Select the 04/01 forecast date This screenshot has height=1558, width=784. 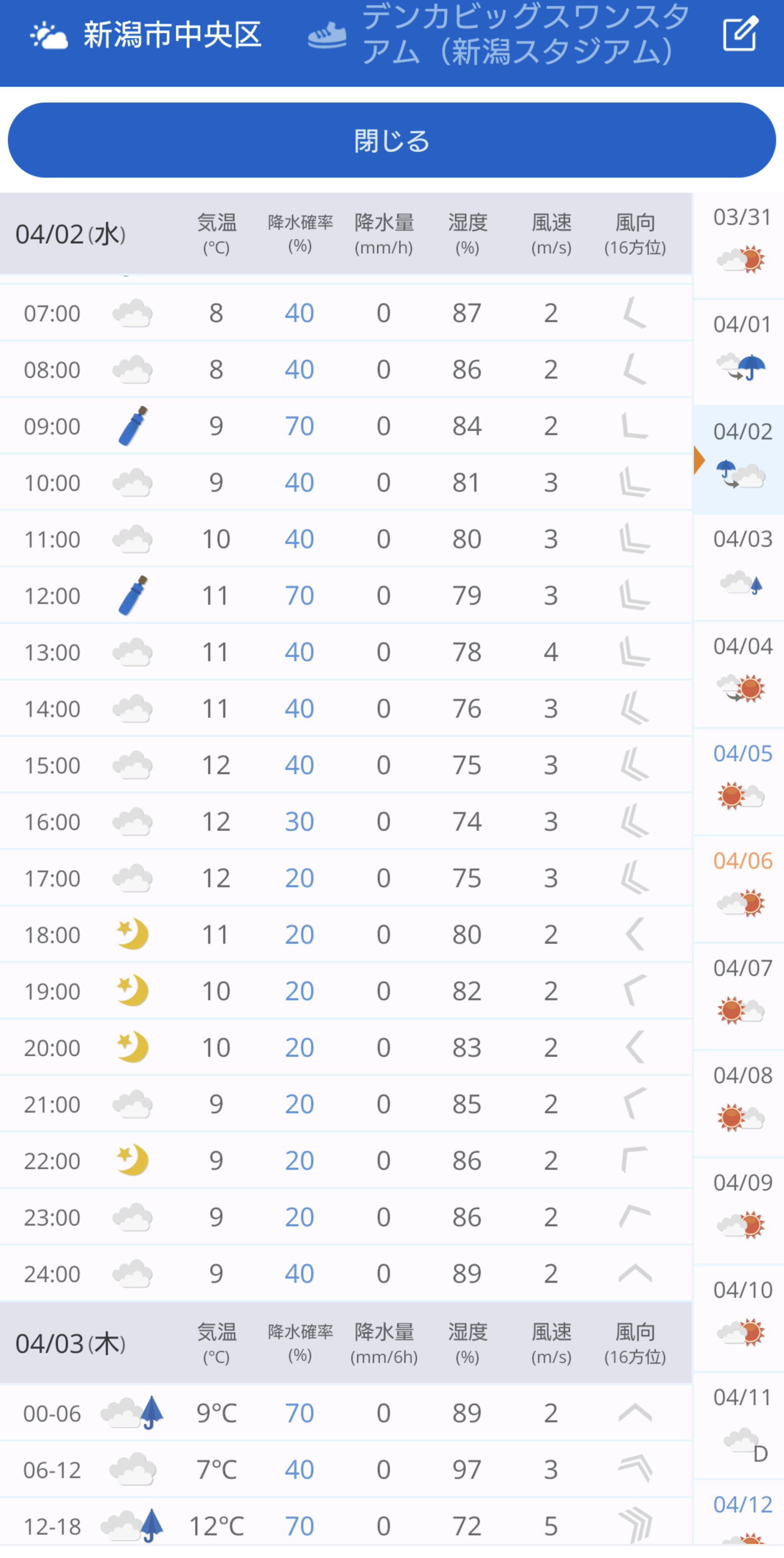[x=739, y=352]
